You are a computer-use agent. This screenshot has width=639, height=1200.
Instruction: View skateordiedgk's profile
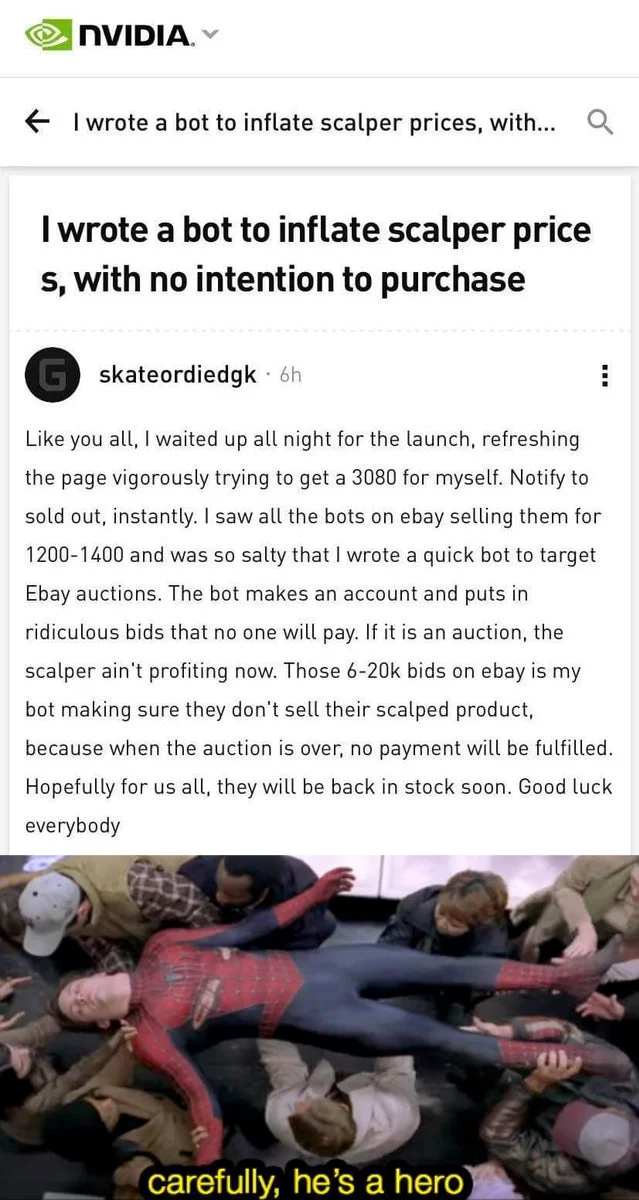pos(177,376)
